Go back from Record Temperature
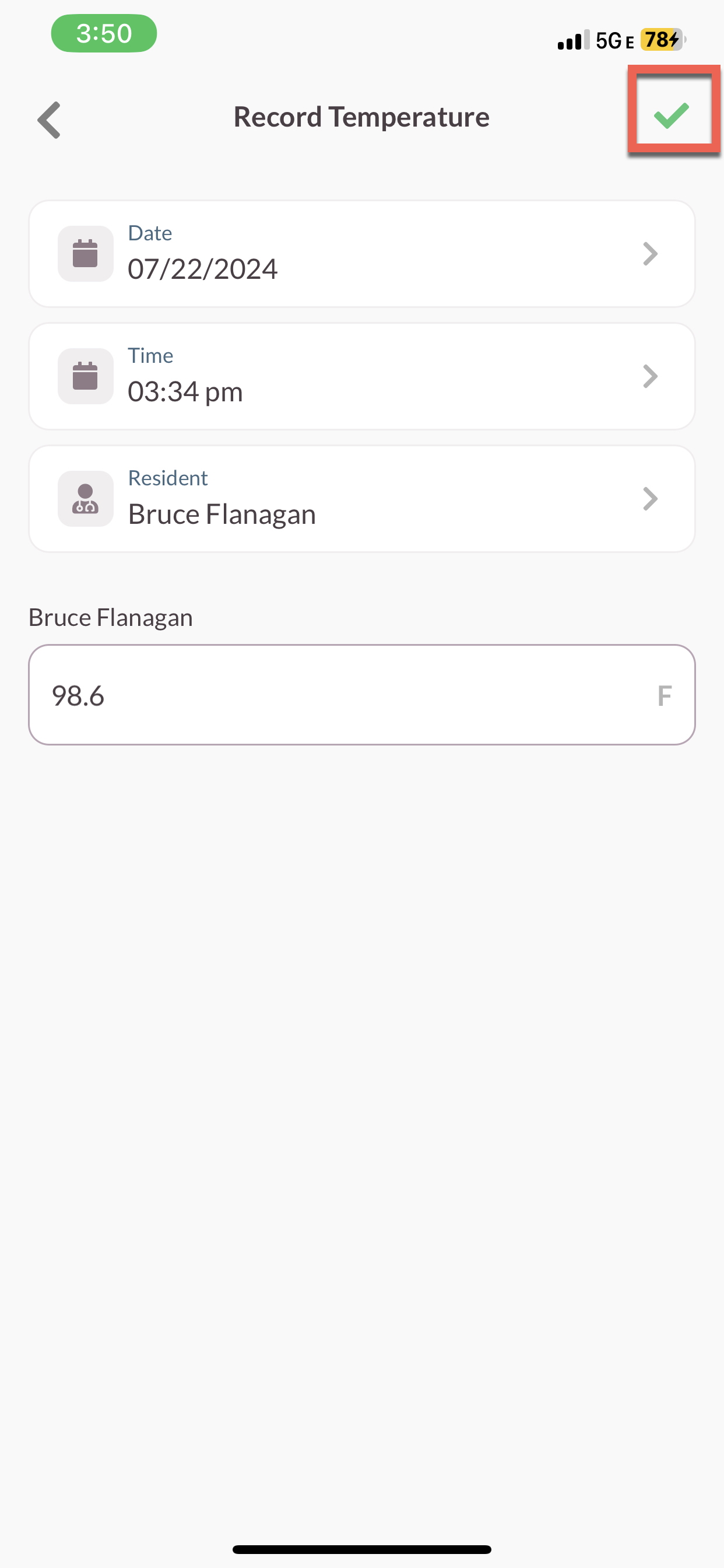The width and height of the screenshot is (724, 1568). pyautogui.click(x=50, y=120)
